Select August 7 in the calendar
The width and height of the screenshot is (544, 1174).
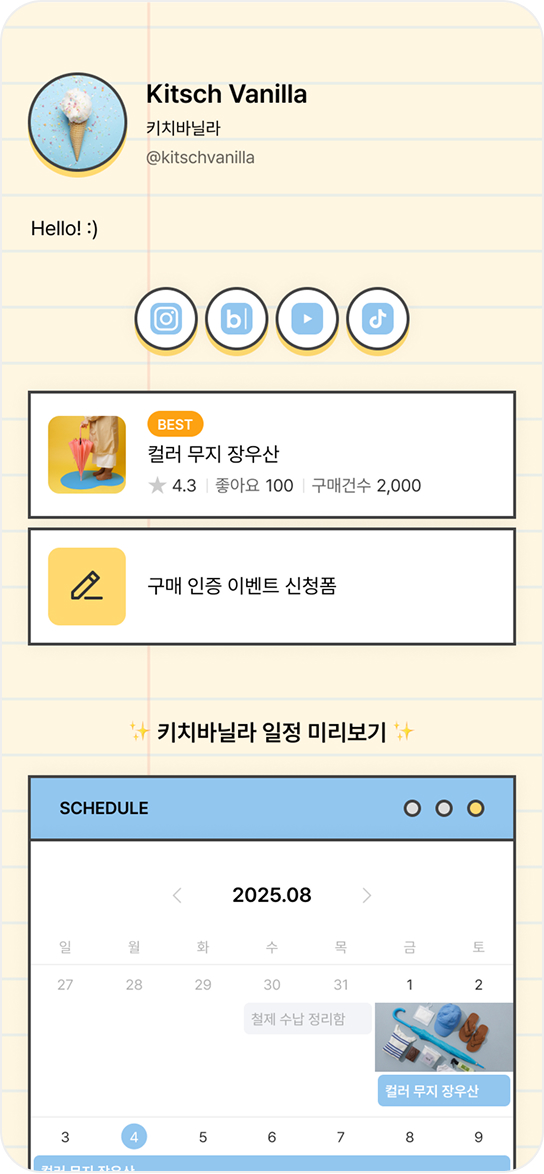coord(340,1137)
